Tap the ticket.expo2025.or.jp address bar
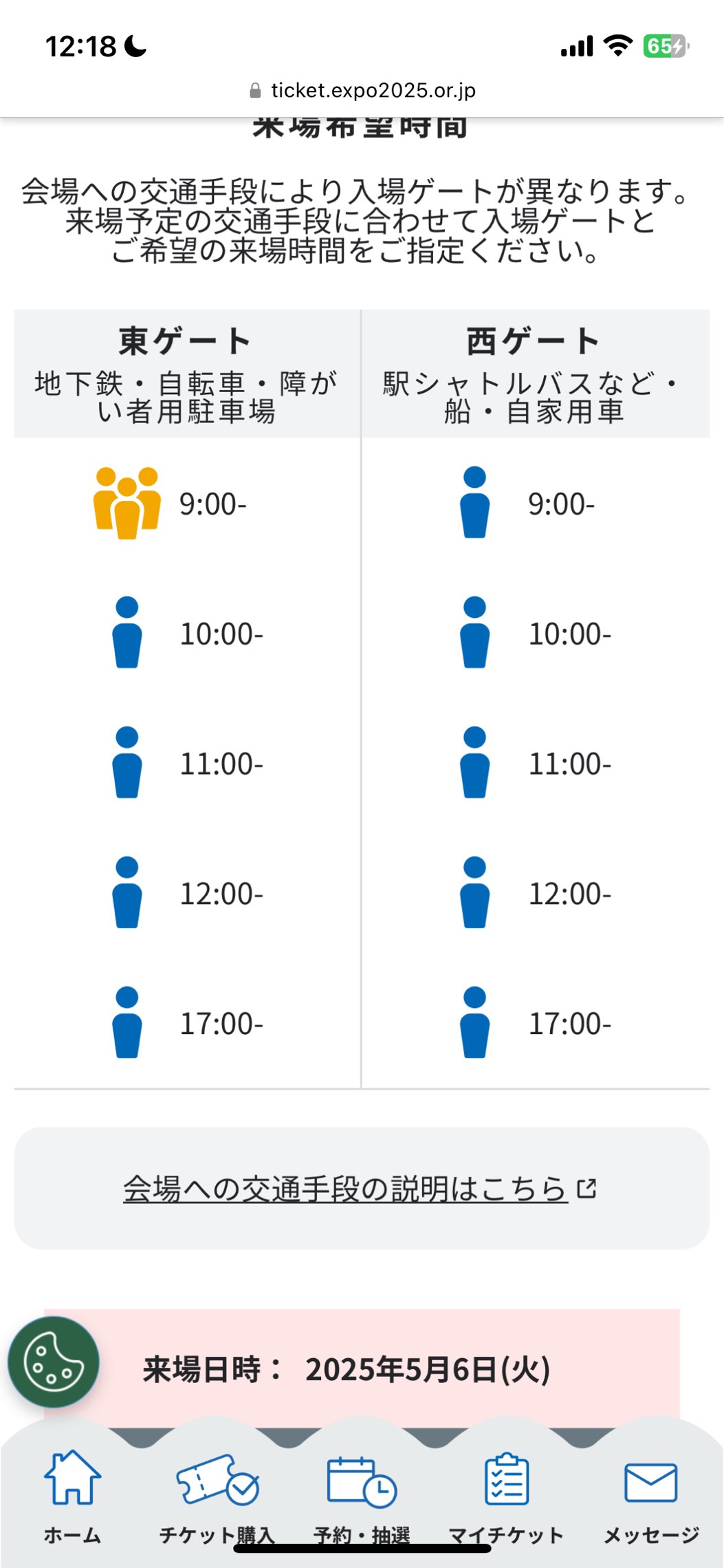Image resolution: width=724 pixels, height=1568 pixels. [362, 91]
